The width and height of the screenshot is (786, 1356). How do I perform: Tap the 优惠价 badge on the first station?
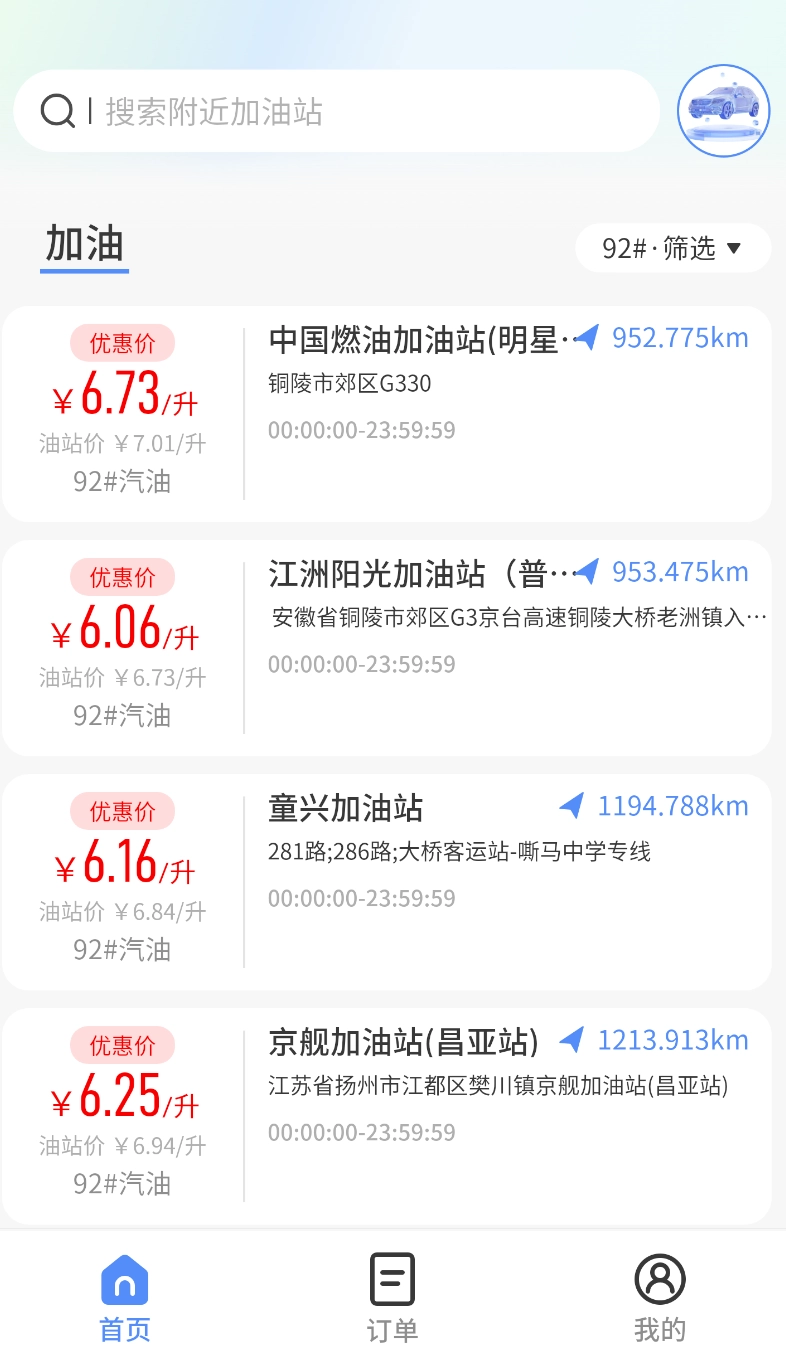coord(122,343)
